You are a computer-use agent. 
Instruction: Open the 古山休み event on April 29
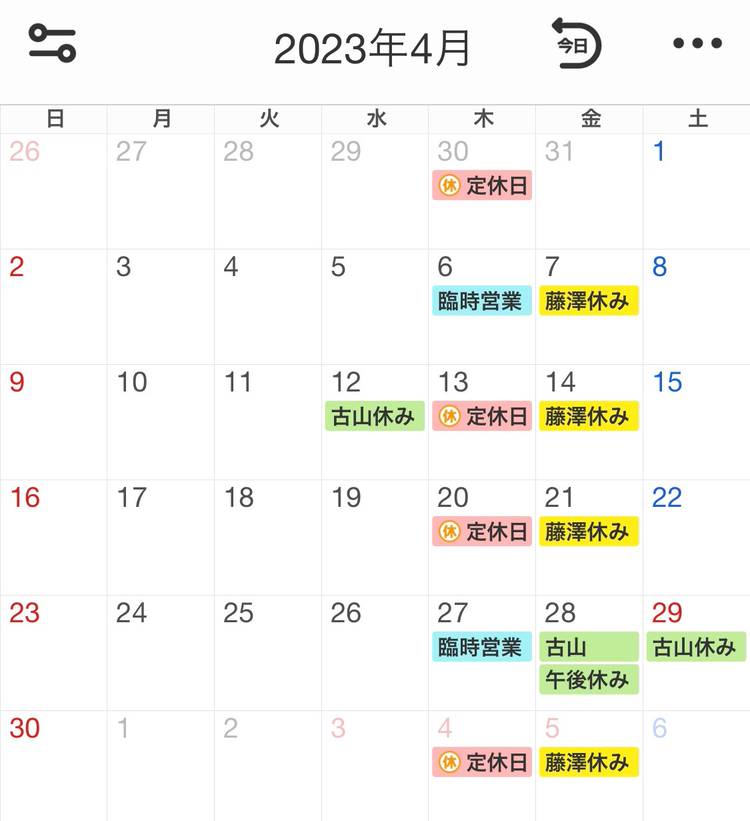[695, 647]
